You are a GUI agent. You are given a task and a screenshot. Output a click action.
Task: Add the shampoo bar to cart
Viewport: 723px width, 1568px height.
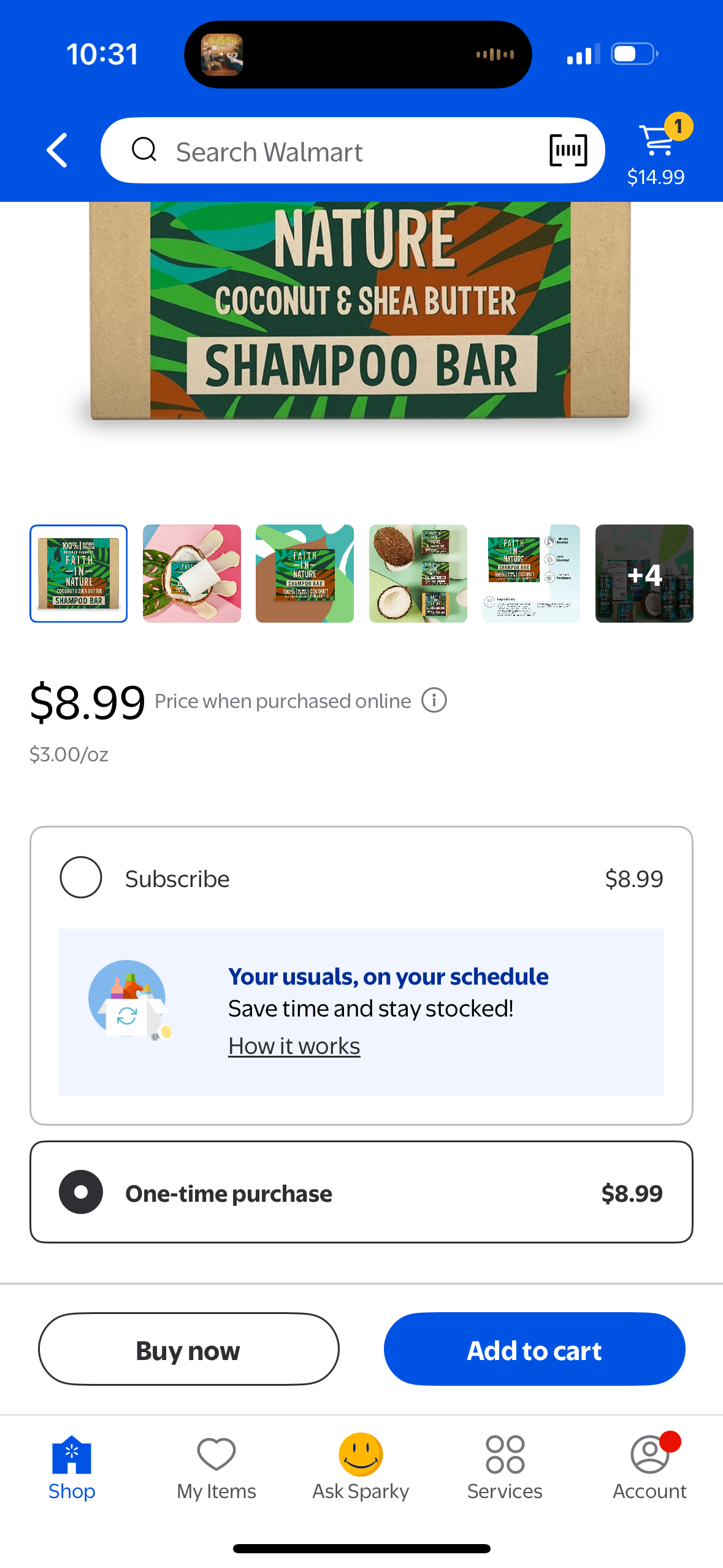[534, 1349]
